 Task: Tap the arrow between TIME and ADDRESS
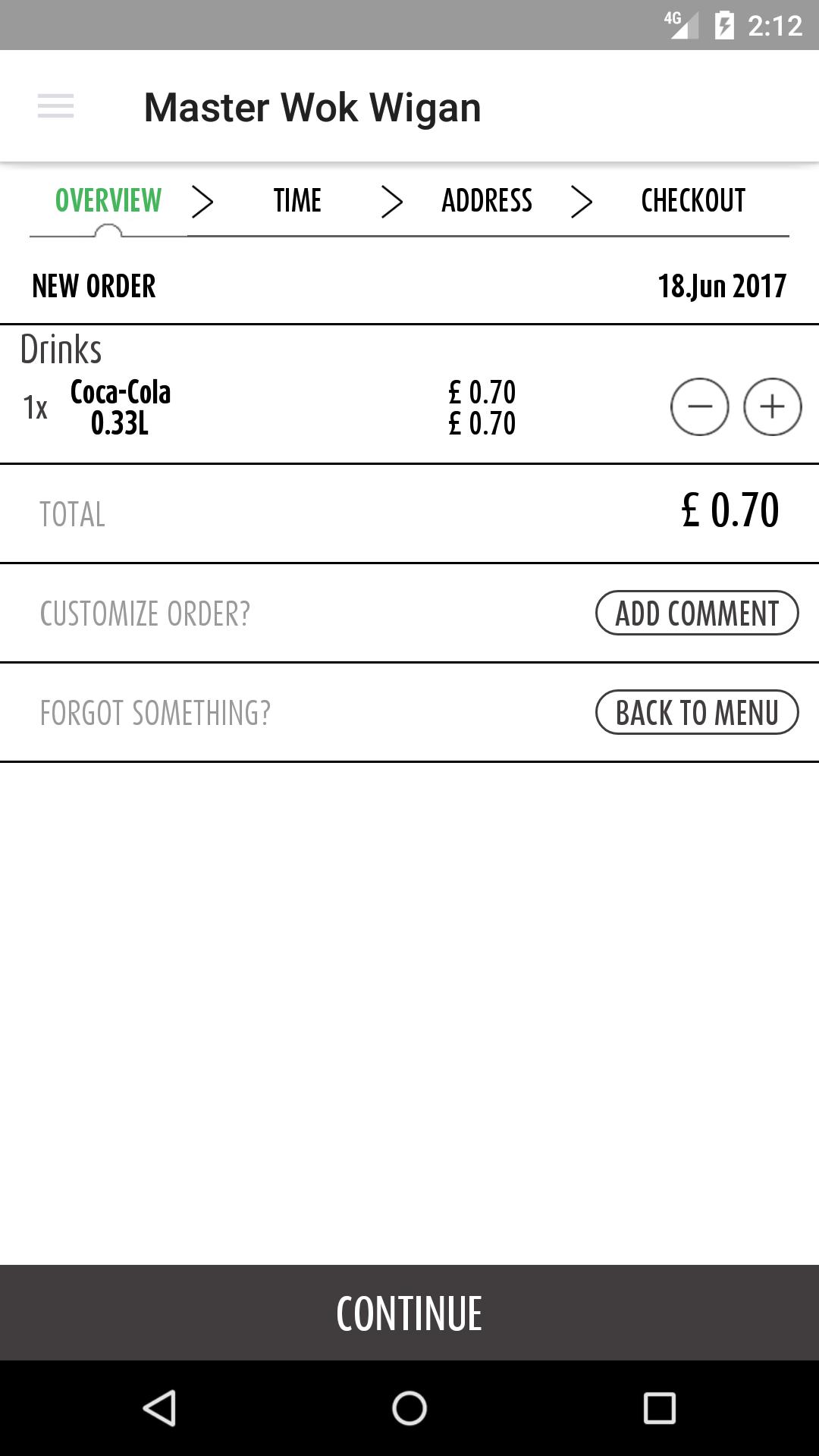(x=392, y=201)
